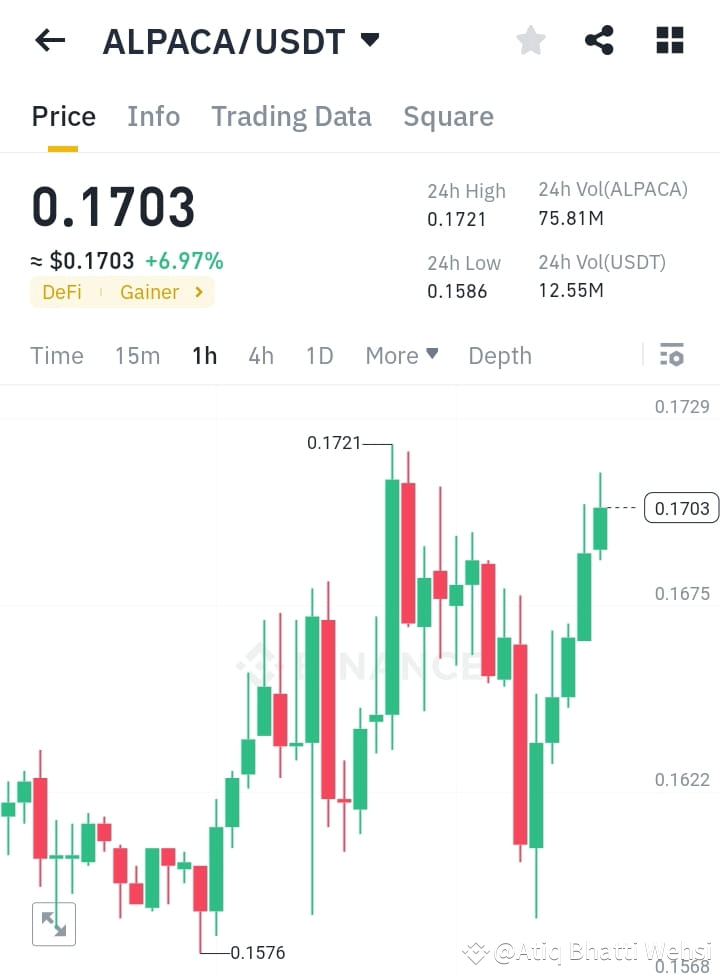Star ALPACA/USDT as a favorite
Image resolution: width=720 pixels, height=974 pixels.
point(530,40)
